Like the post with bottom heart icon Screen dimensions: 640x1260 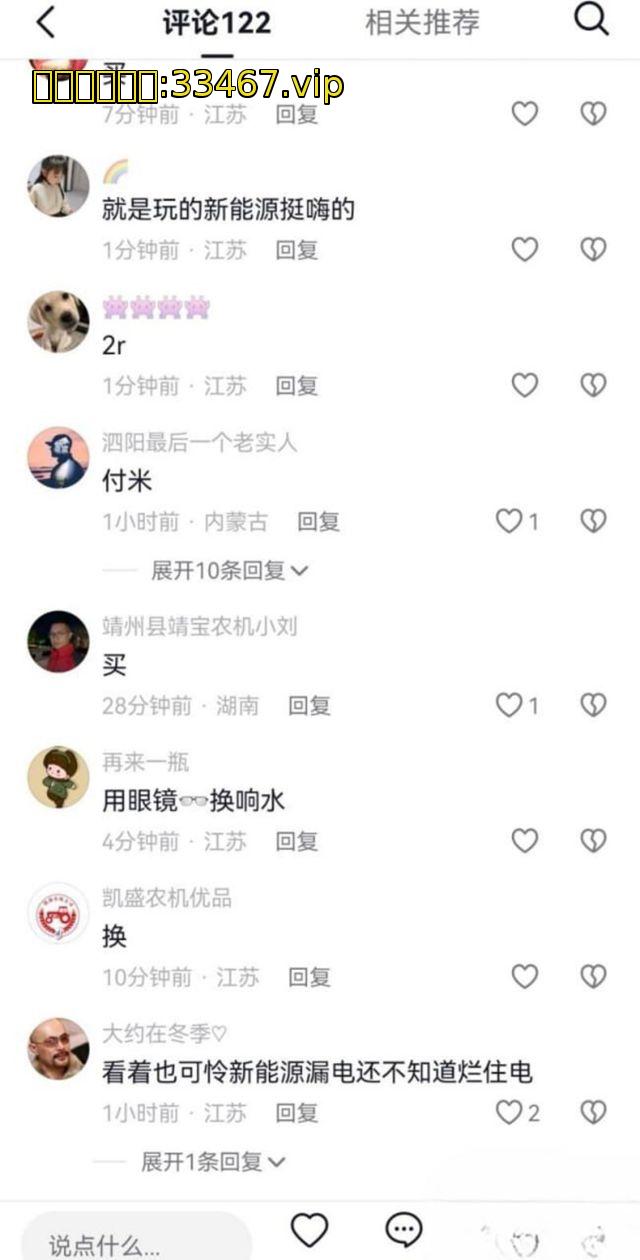click(309, 1229)
